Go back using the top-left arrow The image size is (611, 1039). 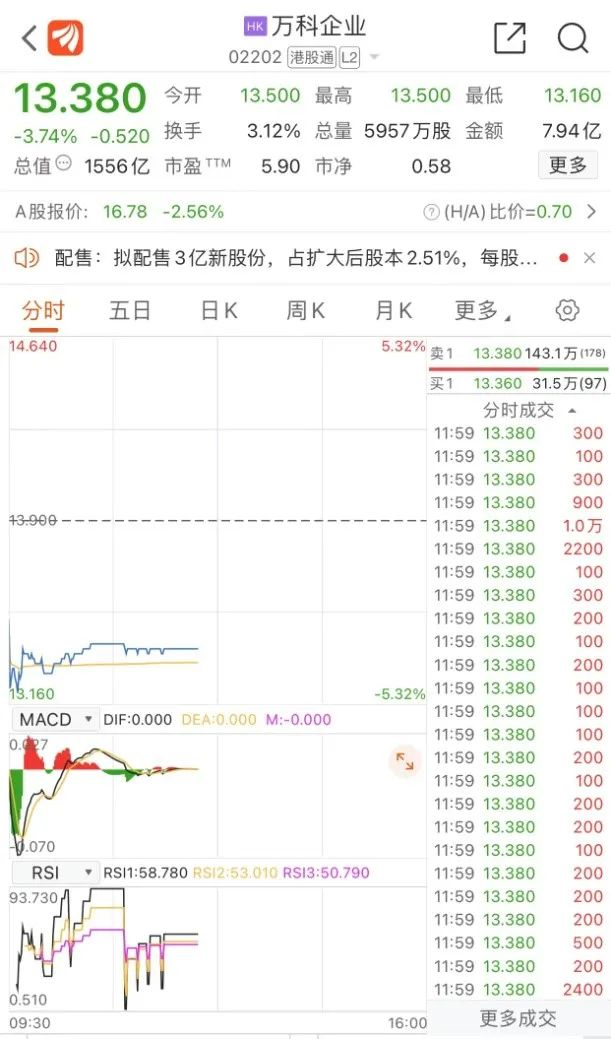29,39
